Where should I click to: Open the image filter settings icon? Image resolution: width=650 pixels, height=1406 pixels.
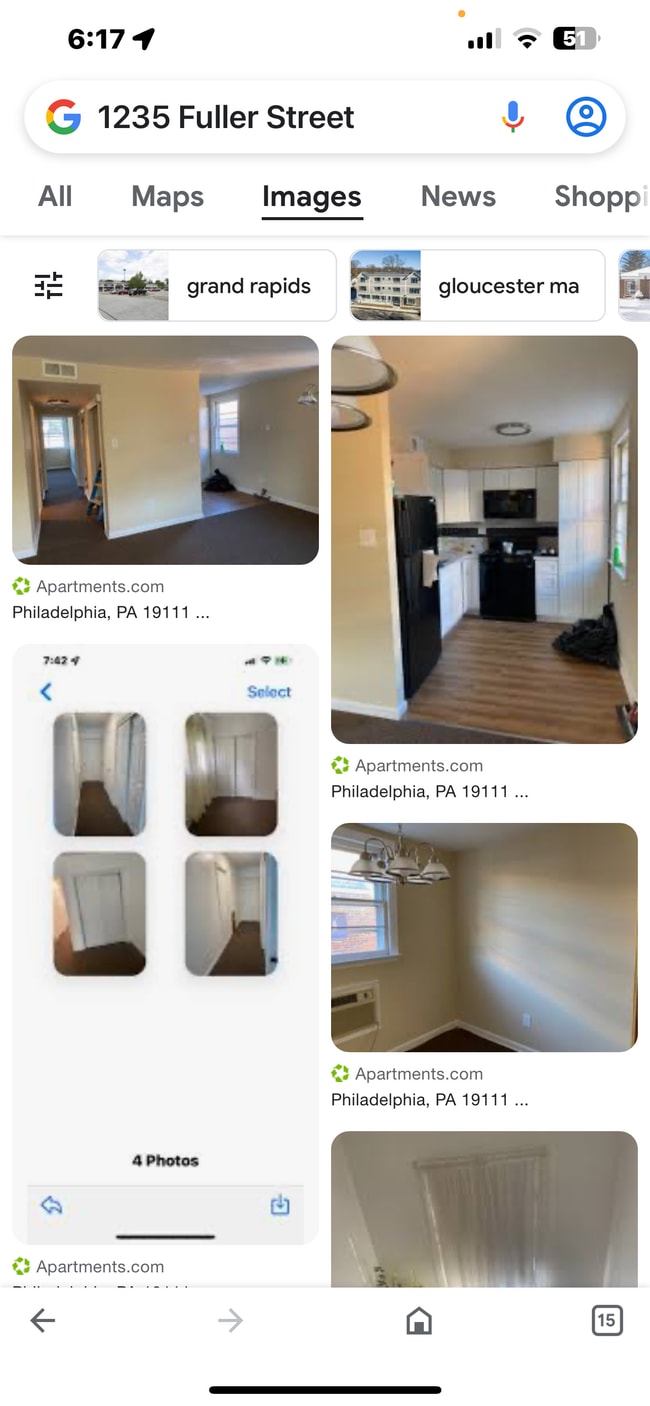[48, 286]
